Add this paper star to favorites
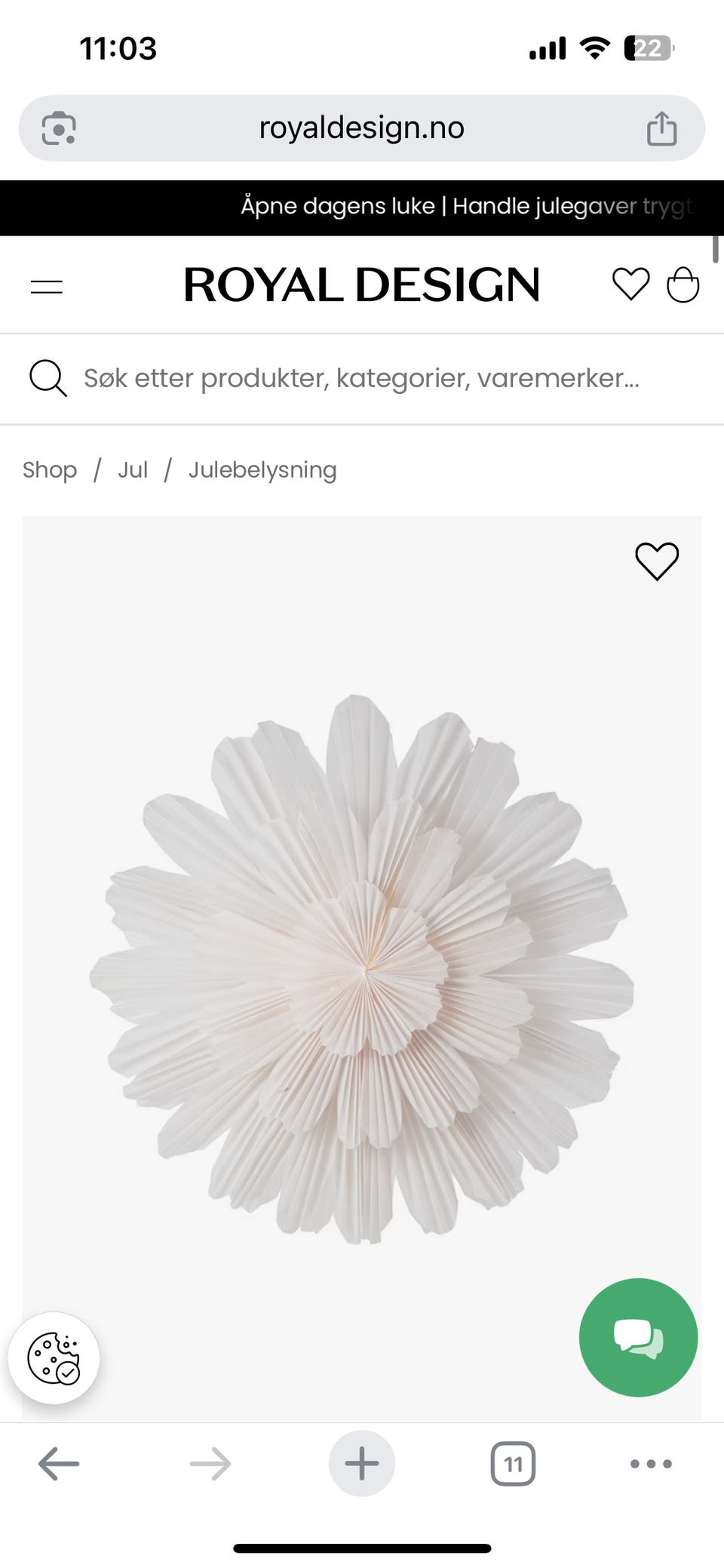 pos(657,561)
